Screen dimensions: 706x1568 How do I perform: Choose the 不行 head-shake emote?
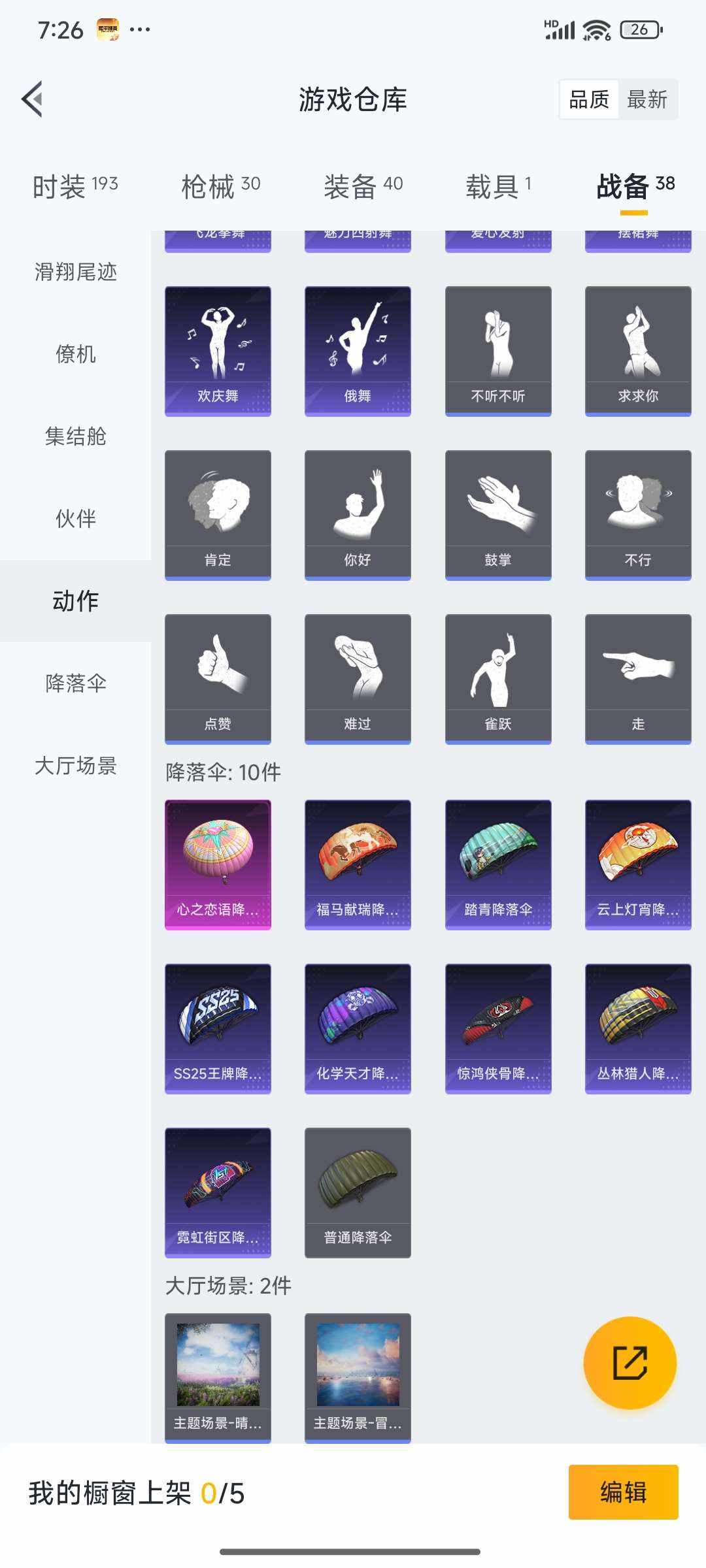(x=637, y=513)
